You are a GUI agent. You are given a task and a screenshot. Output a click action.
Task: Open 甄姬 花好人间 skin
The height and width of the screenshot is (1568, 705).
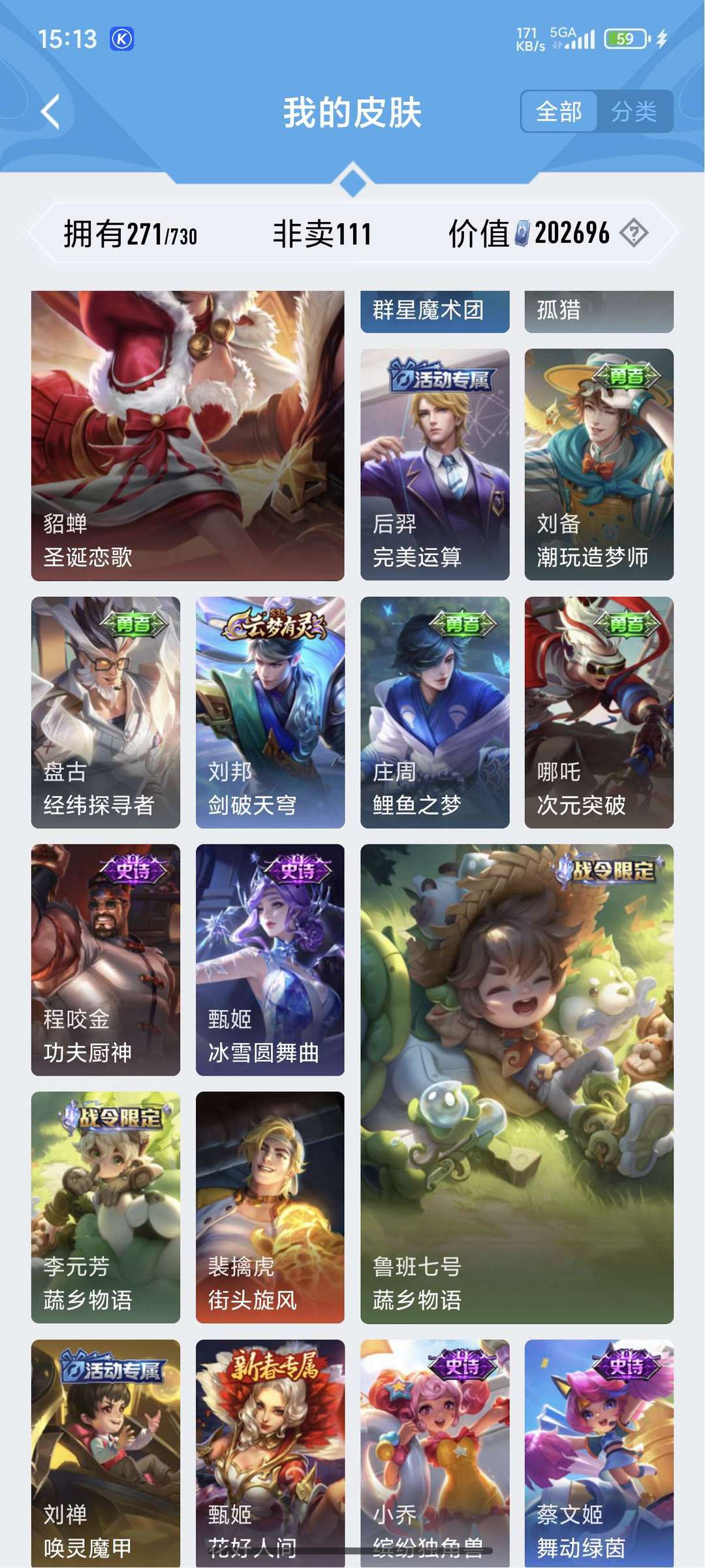(x=270, y=1453)
